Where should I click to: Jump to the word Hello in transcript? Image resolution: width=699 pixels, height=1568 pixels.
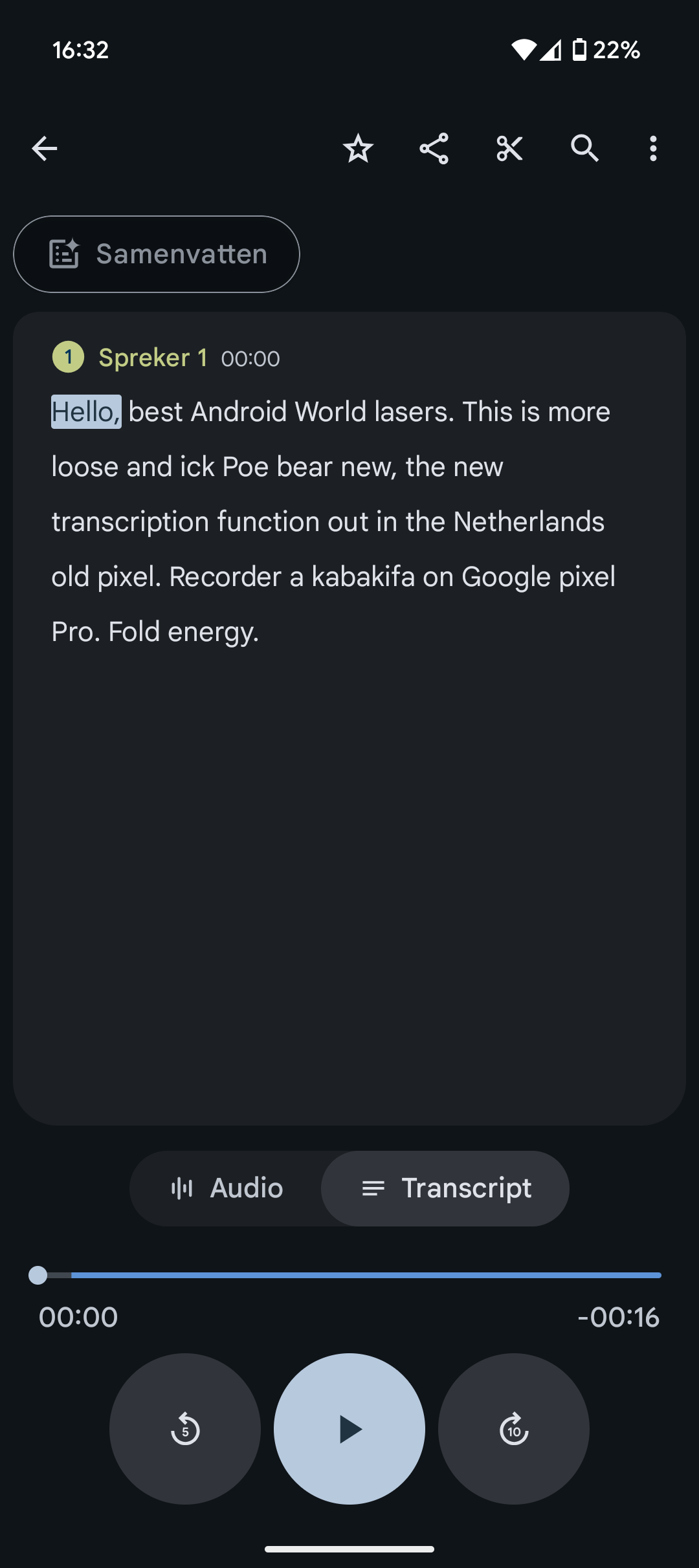click(x=86, y=412)
